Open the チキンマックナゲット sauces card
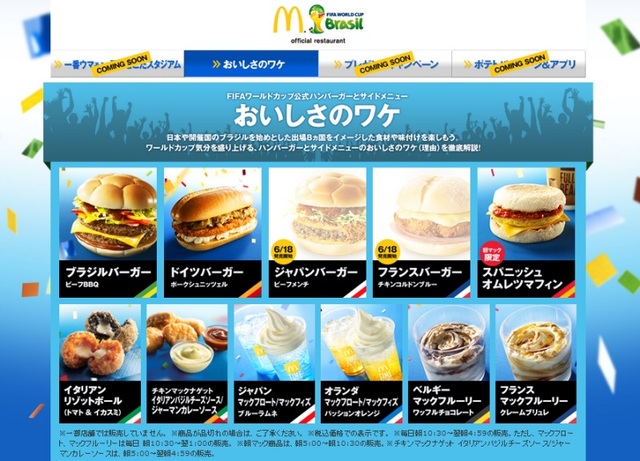 pyautogui.click(x=186, y=363)
